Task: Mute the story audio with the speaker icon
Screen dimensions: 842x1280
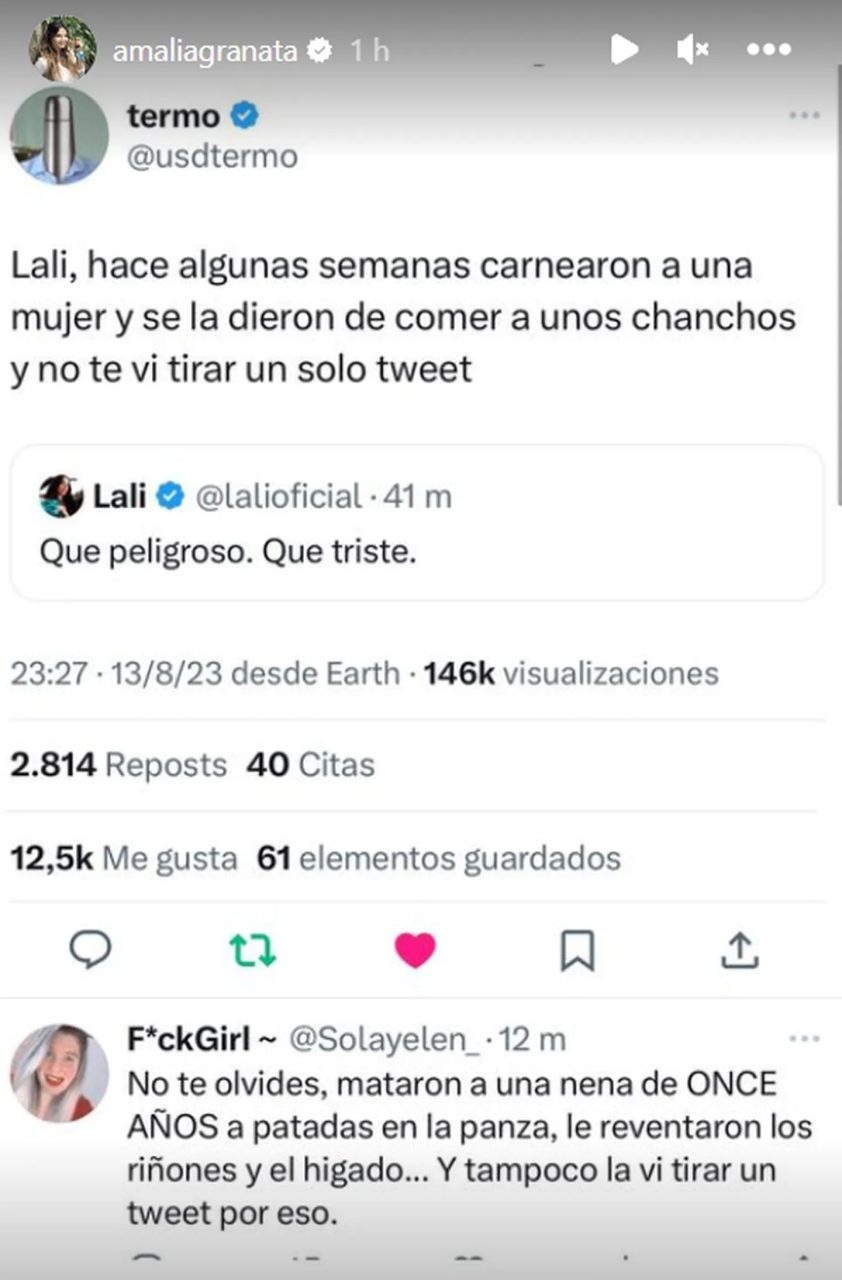Action: (x=694, y=47)
